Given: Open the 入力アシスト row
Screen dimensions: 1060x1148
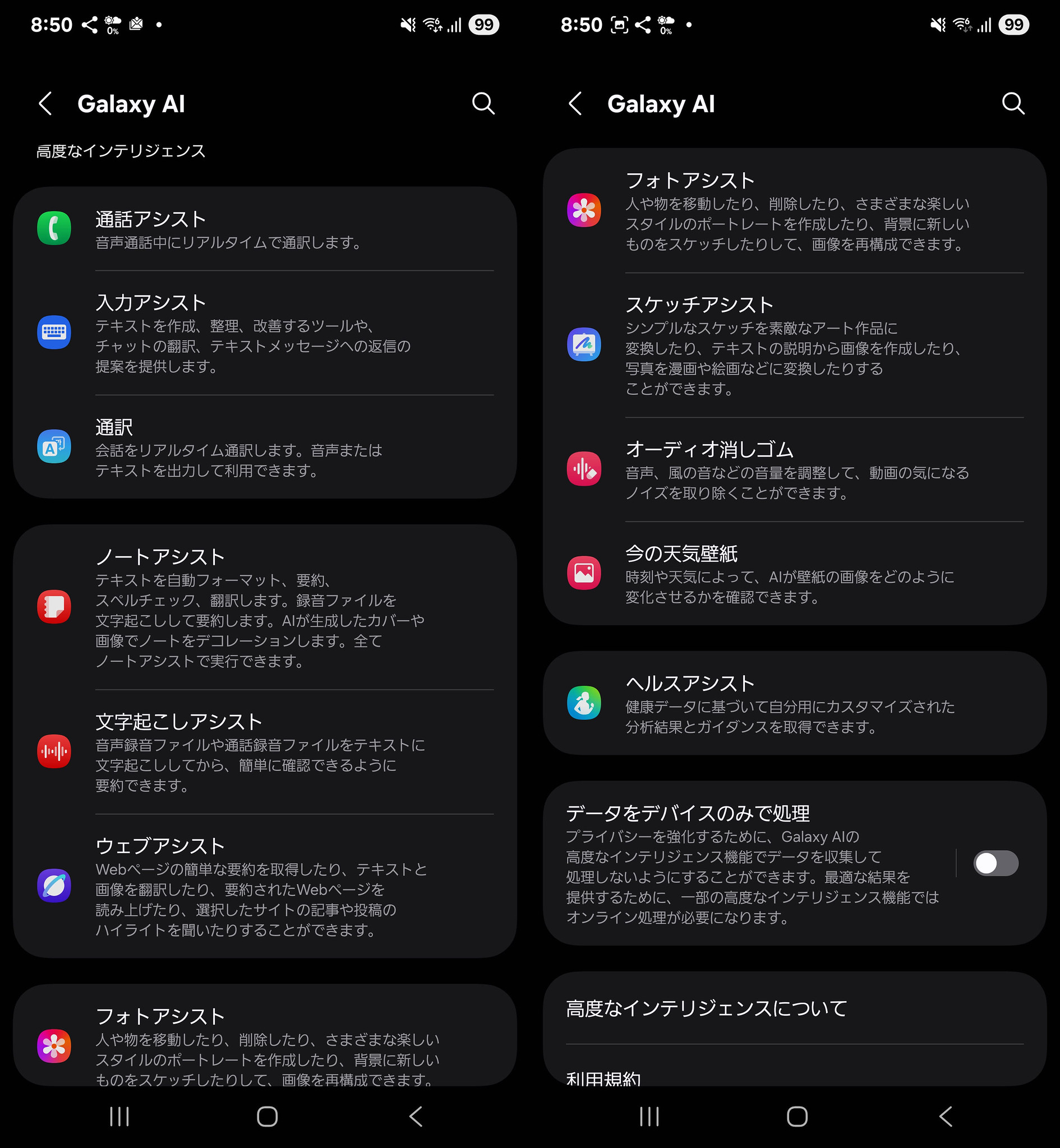Looking at the screenshot, I should click(x=264, y=333).
